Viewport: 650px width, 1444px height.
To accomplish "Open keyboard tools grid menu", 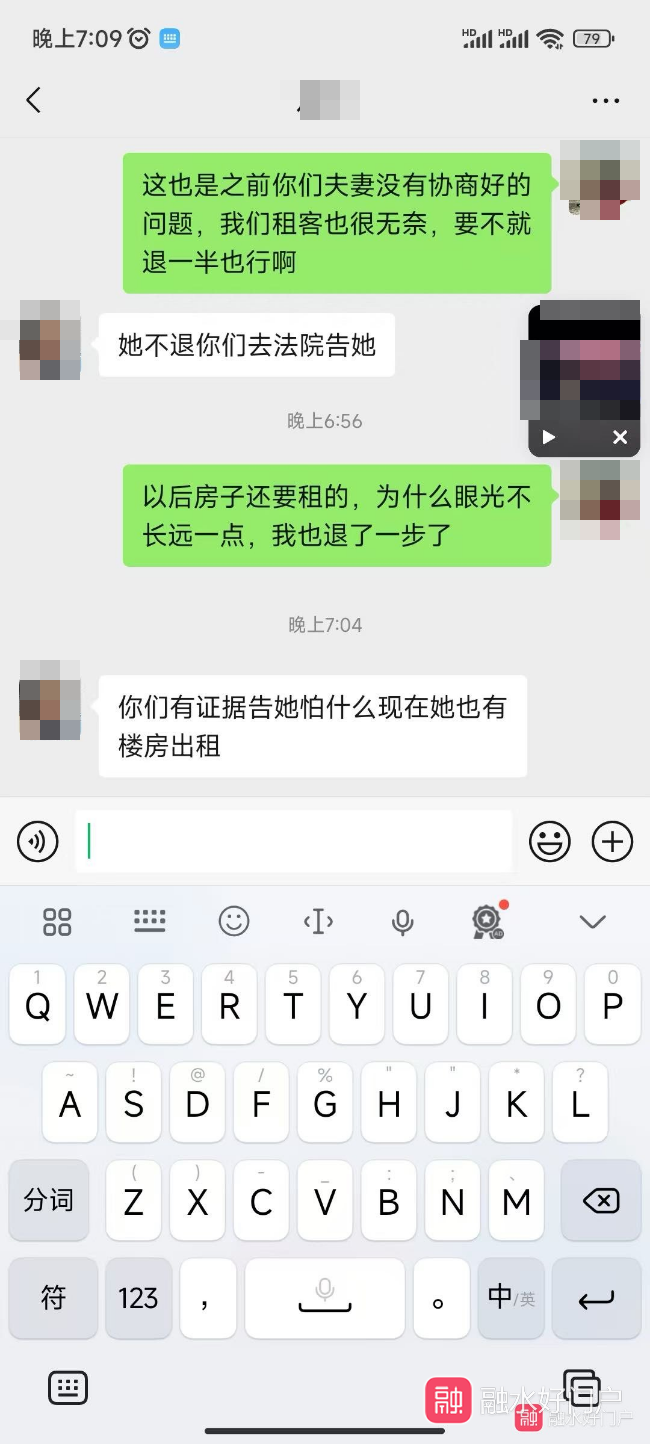I will click(x=57, y=921).
